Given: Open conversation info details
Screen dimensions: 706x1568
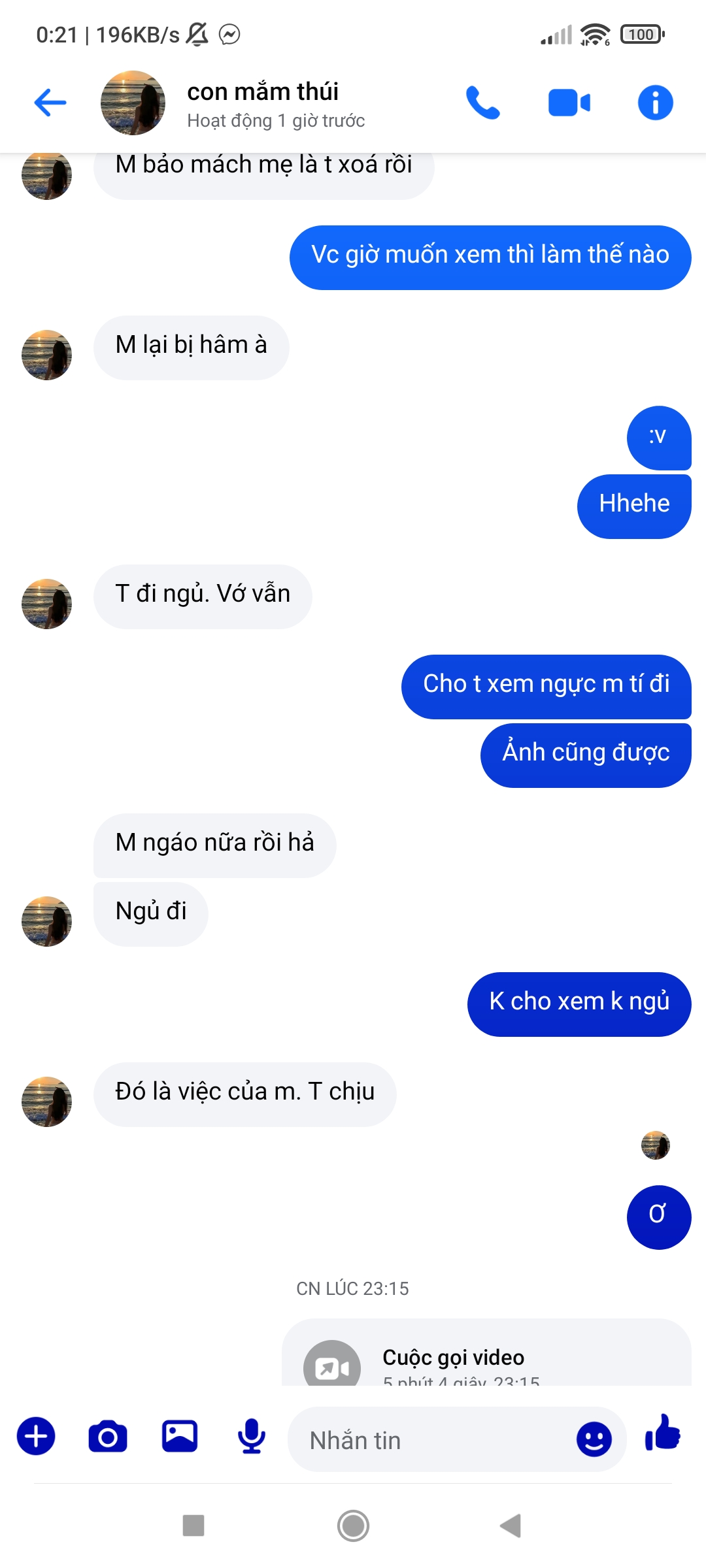Looking at the screenshot, I should tap(655, 103).
